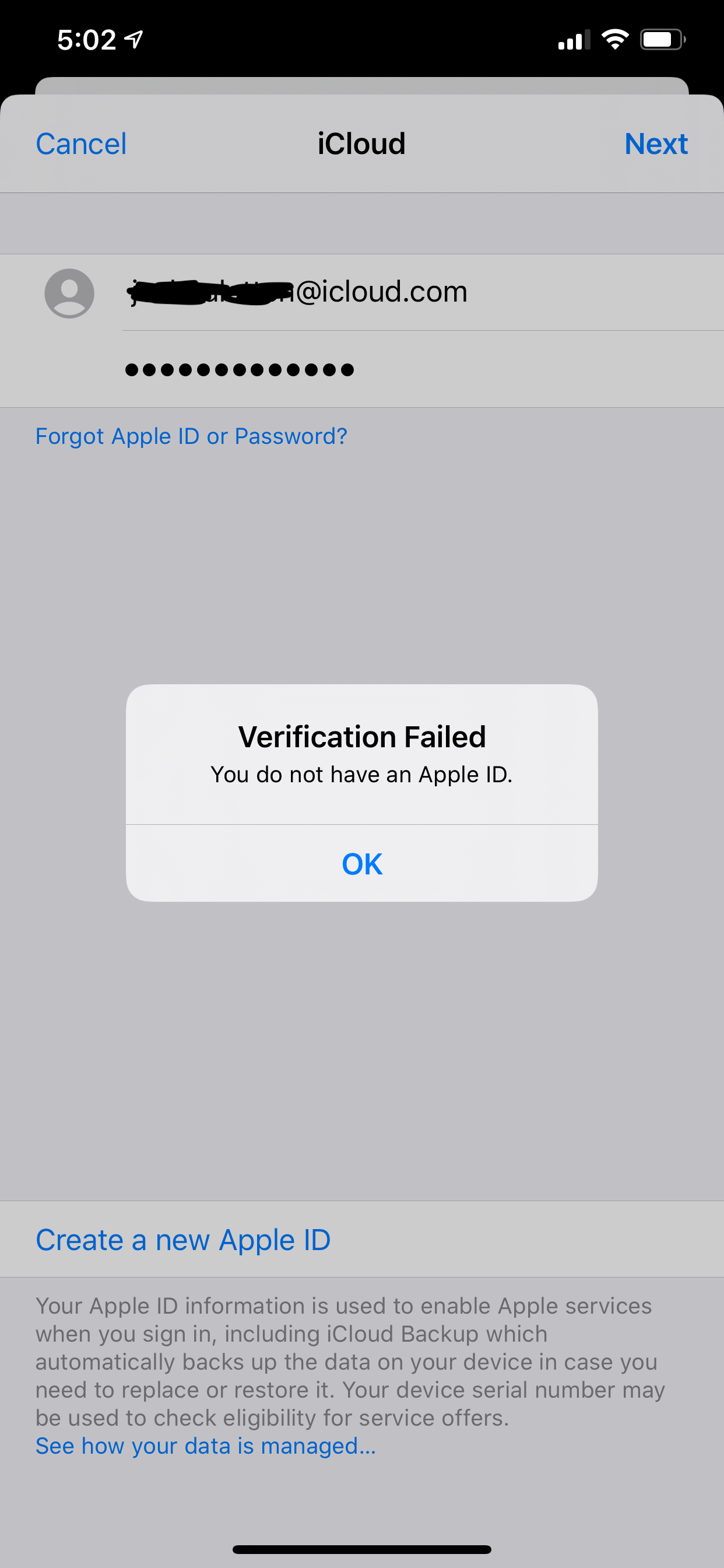Open See how your data is managed

[205, 1445]
